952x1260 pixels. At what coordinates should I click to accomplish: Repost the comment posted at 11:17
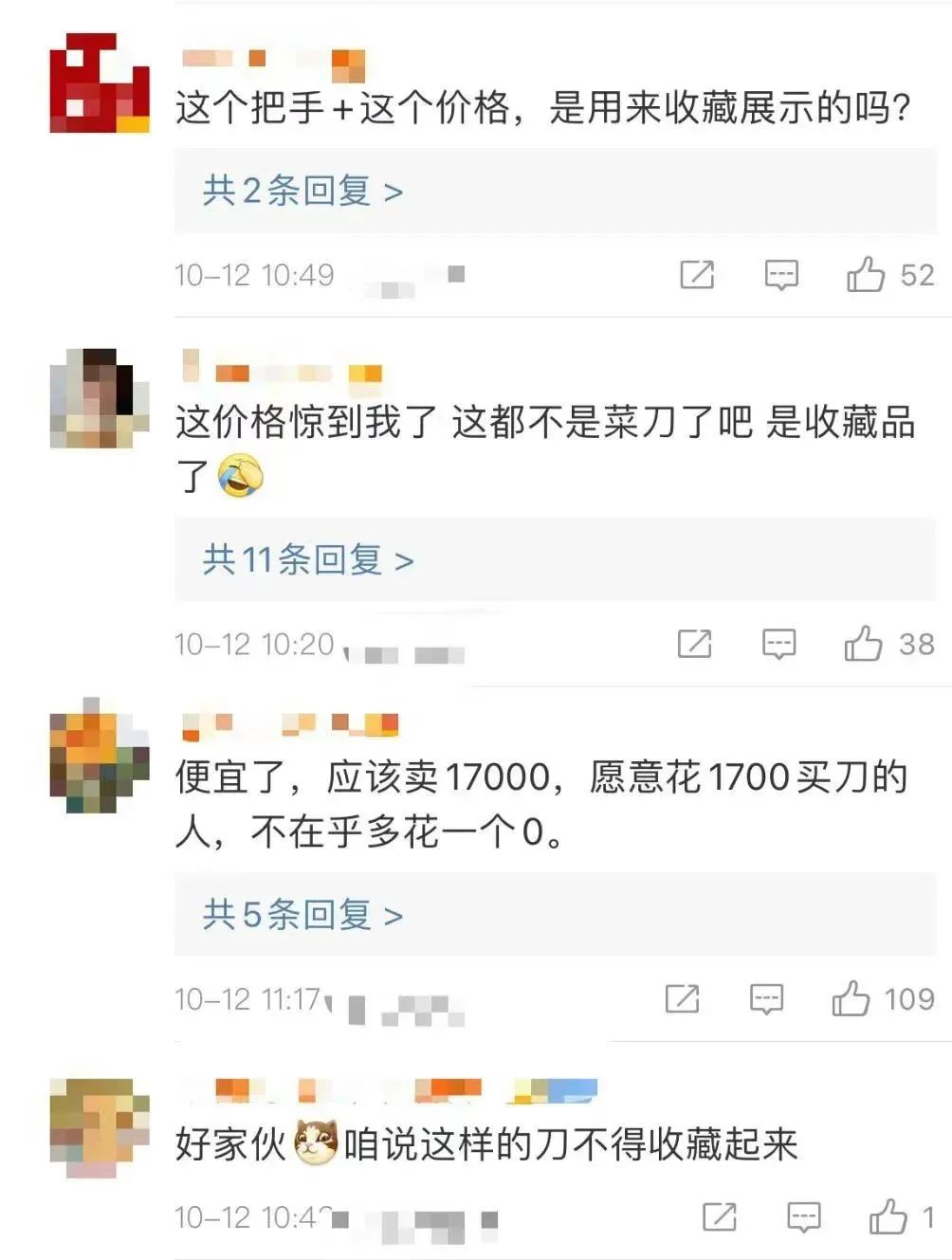(682, 998)
